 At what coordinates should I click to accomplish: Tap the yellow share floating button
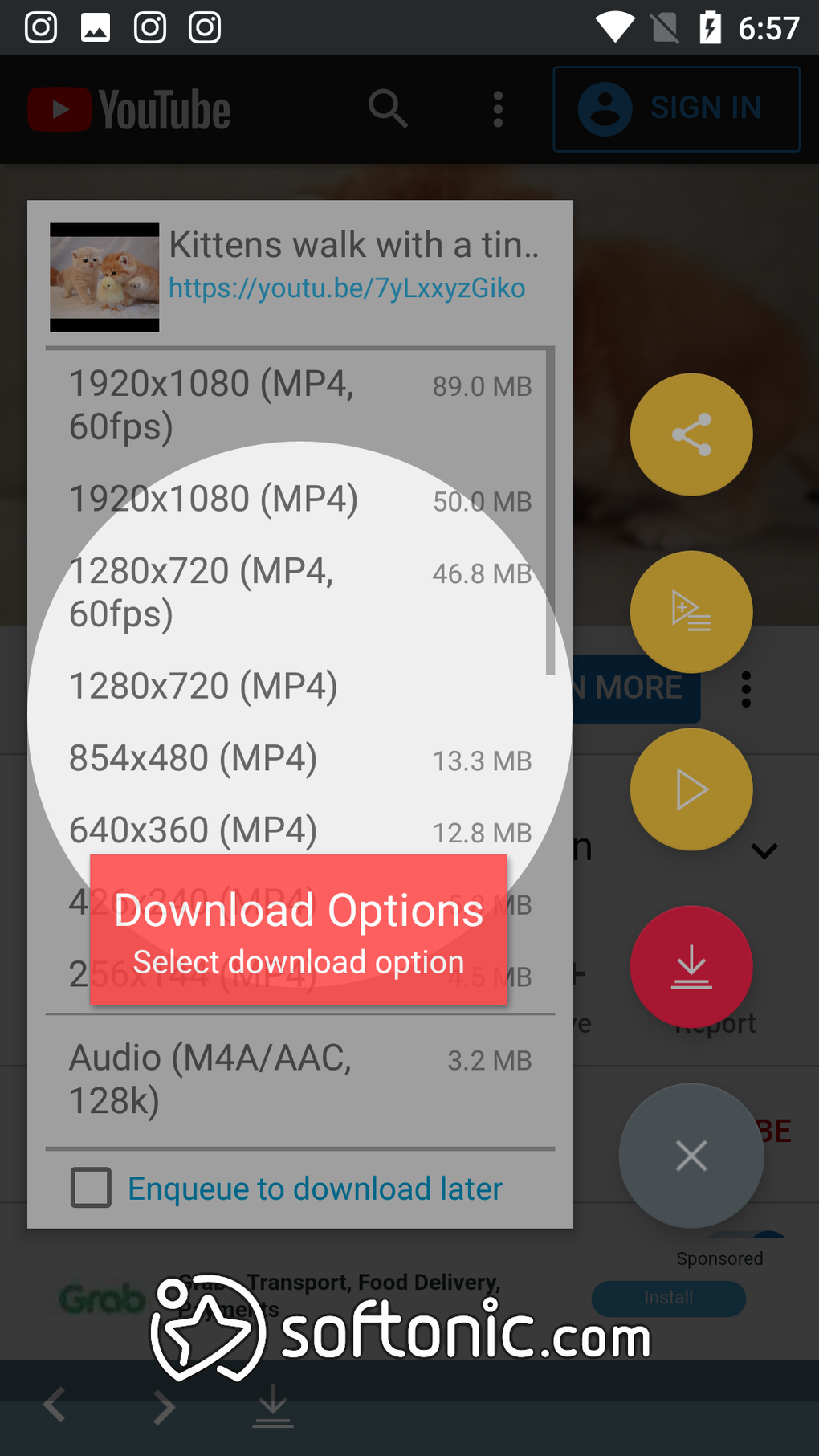pyautogui.click(x=691, y=434)
